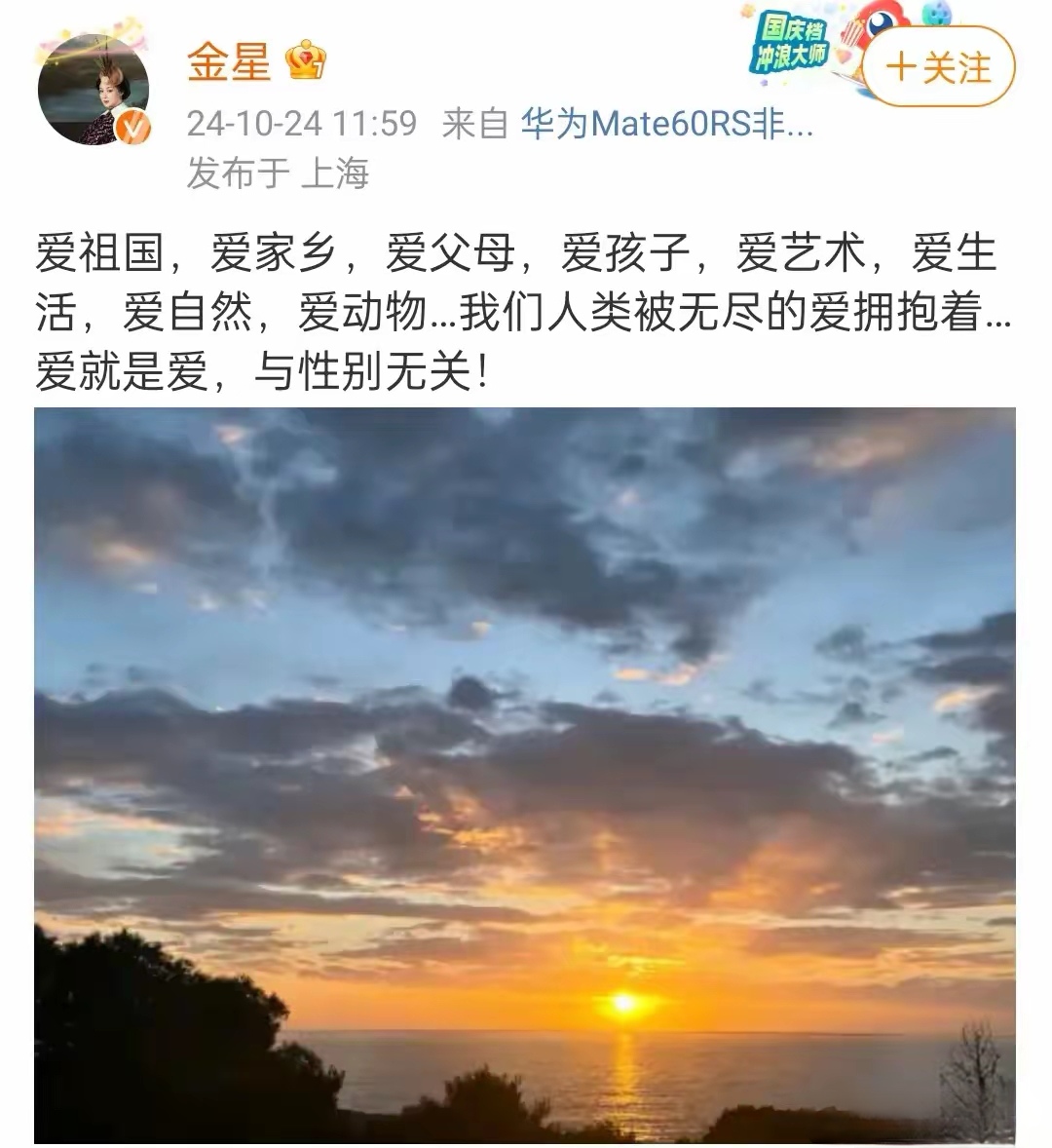The height and width of the screenshot is (1148, 1052).
Task: Open the 国庆档冲浪大师 promotional badge
Action: [x=791, y=39]
